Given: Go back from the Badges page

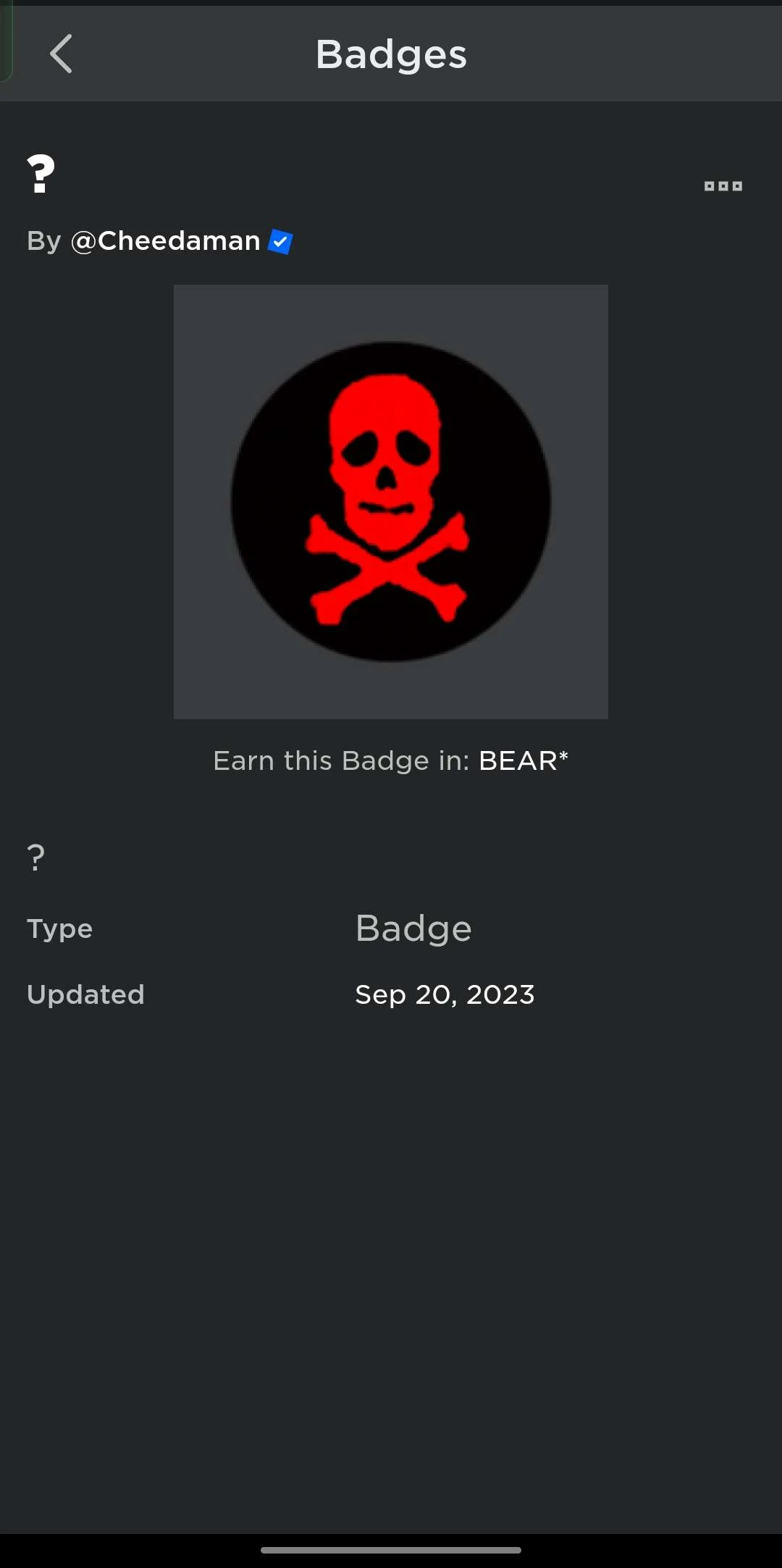Looking at the screenshot, I should point(62,54).
